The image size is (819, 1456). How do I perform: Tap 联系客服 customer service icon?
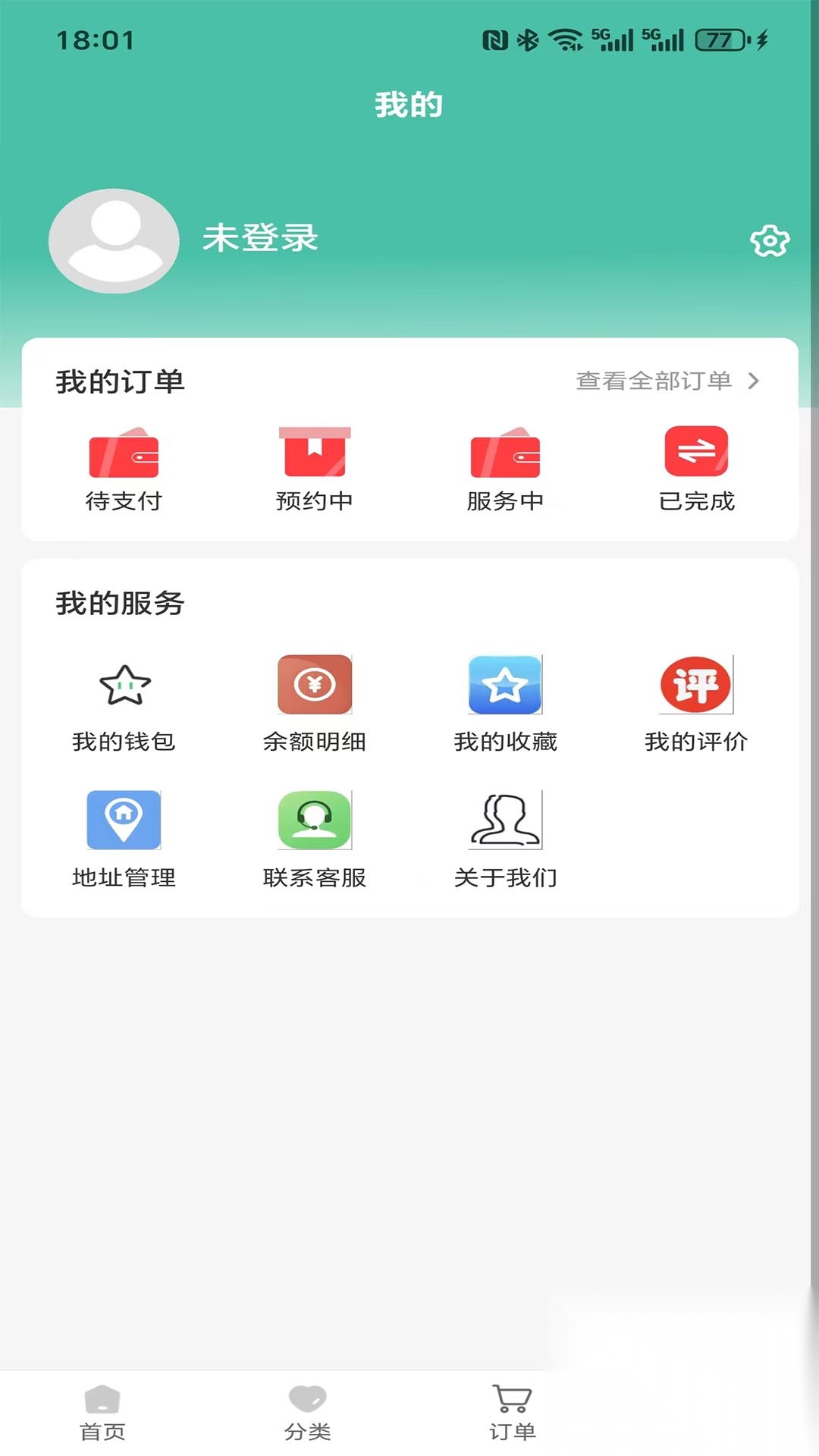point(314,821)
